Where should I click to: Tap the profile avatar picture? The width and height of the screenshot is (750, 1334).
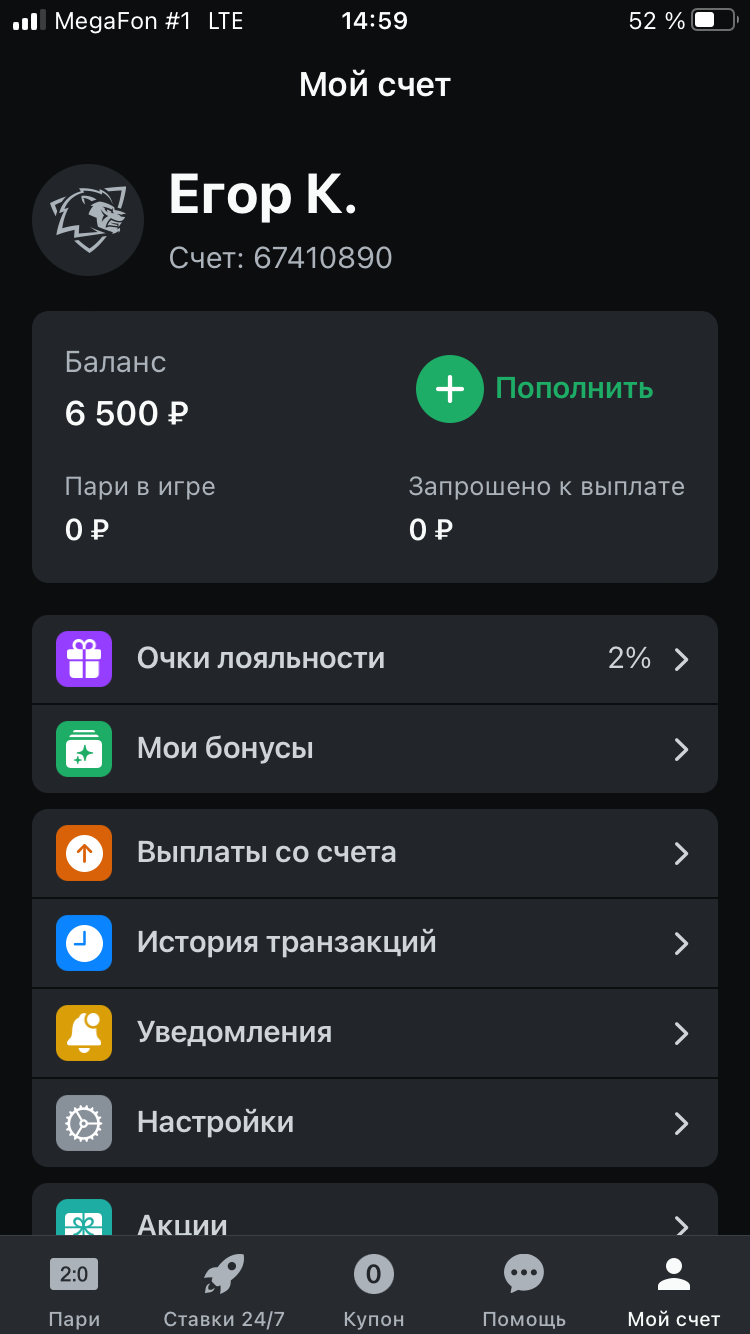(x=87, y=220)
